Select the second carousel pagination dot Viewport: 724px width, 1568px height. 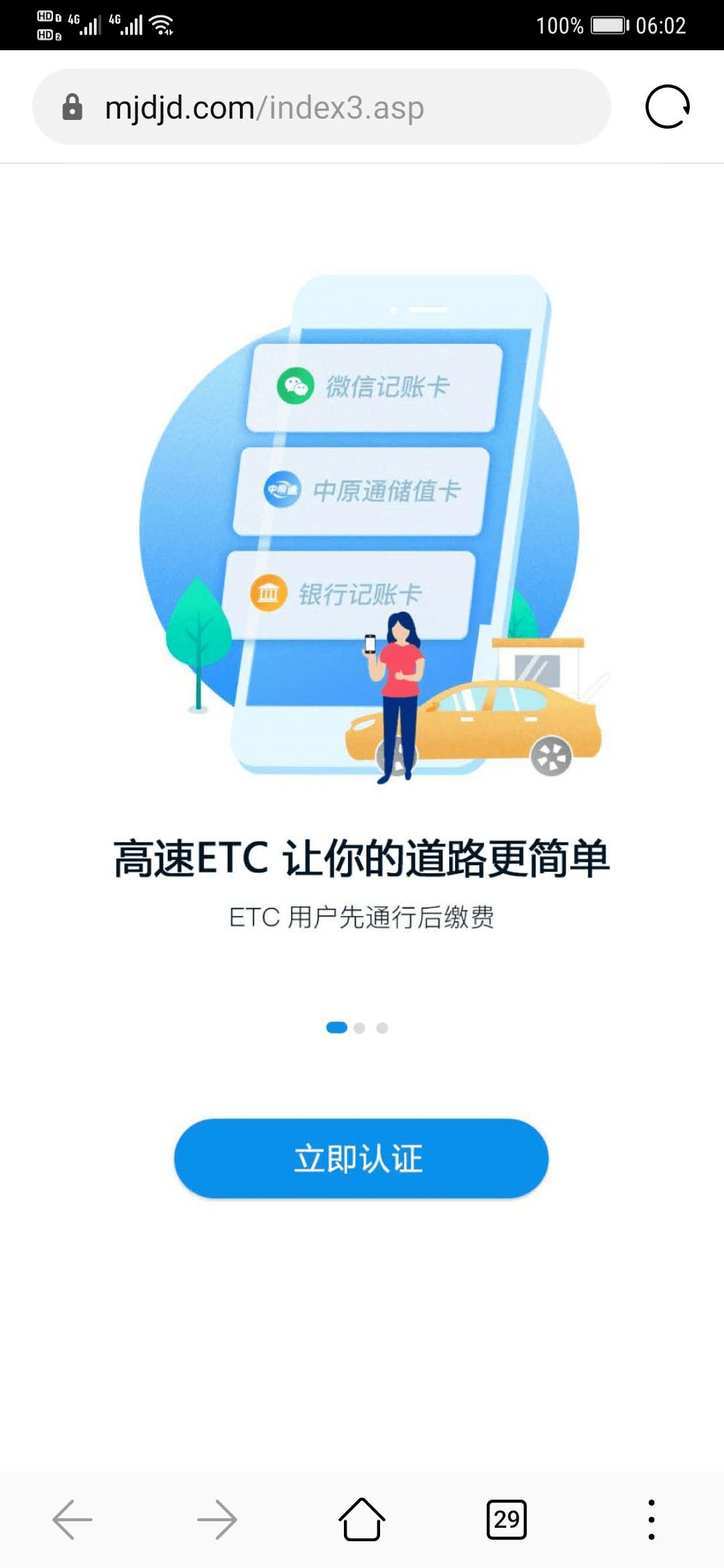tap(360, 1027)
